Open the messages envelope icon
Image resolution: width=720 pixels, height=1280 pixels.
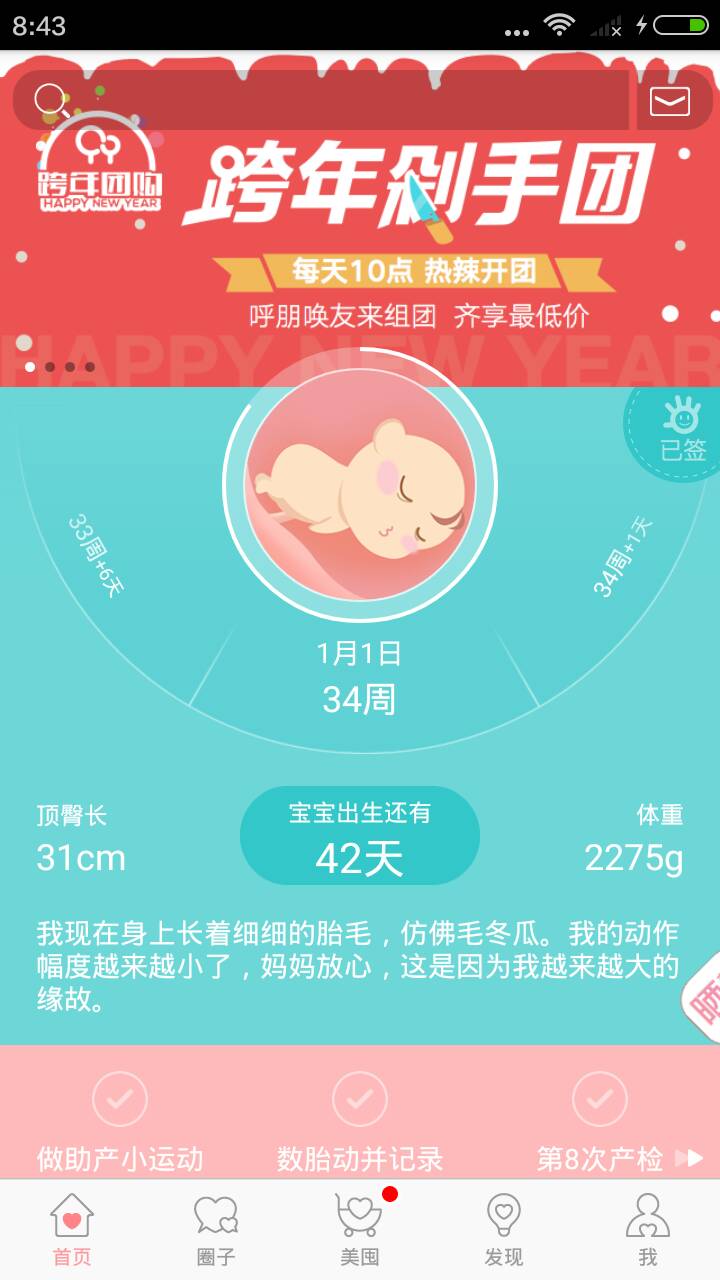point(670,101)
